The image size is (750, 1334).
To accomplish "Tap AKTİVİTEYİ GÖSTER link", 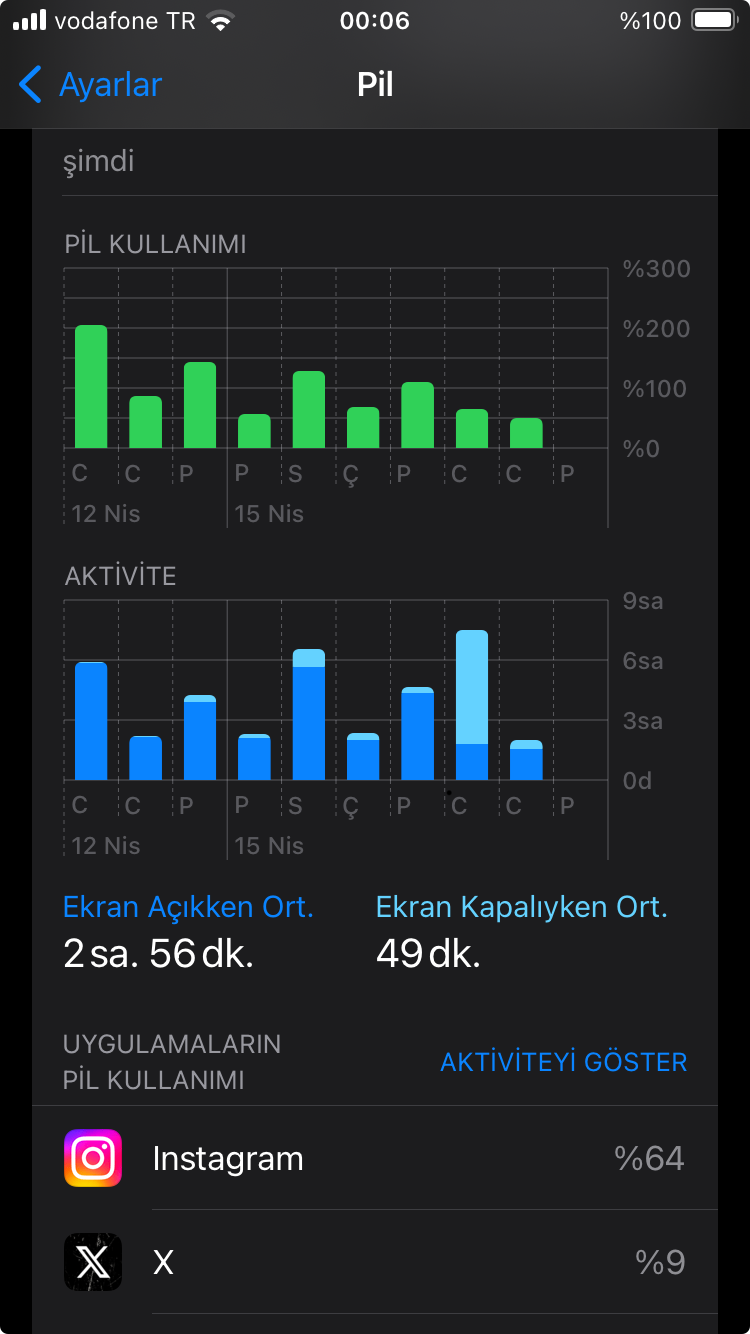I will click(x=563, y=1062).
